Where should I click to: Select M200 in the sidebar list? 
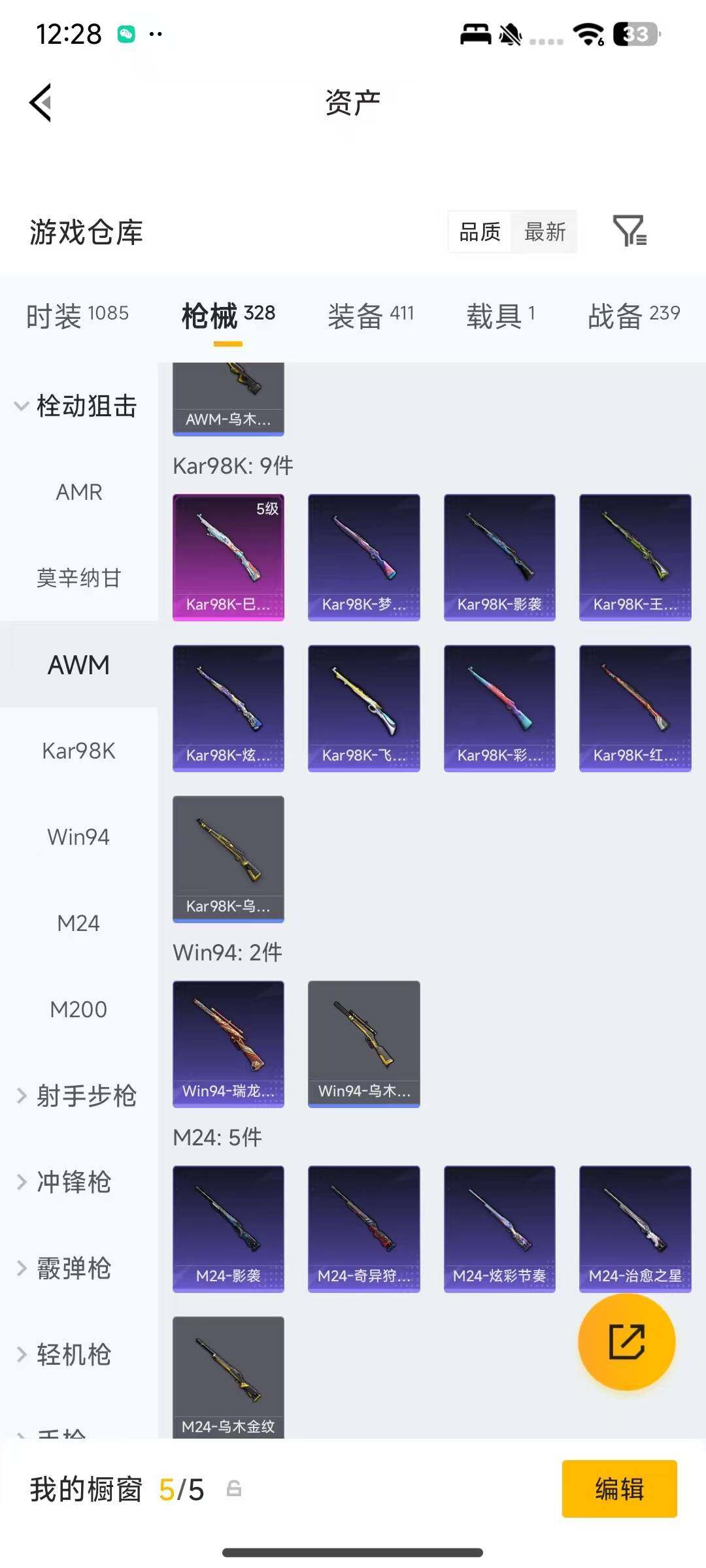coord(77,1009)
